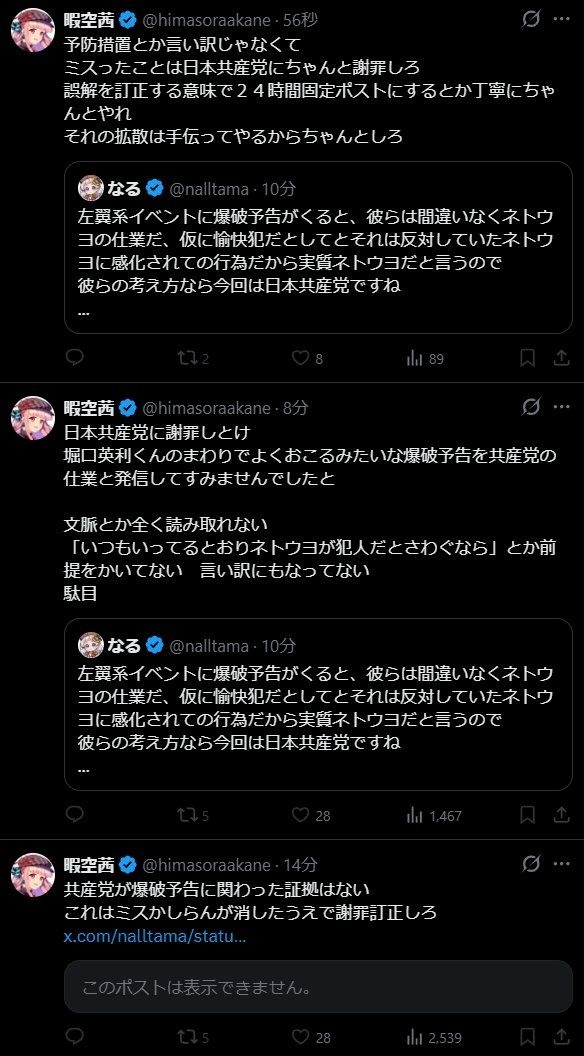Like the post with 8 likes
Viewport: 584px width, 1056px height.
[307, 359]
